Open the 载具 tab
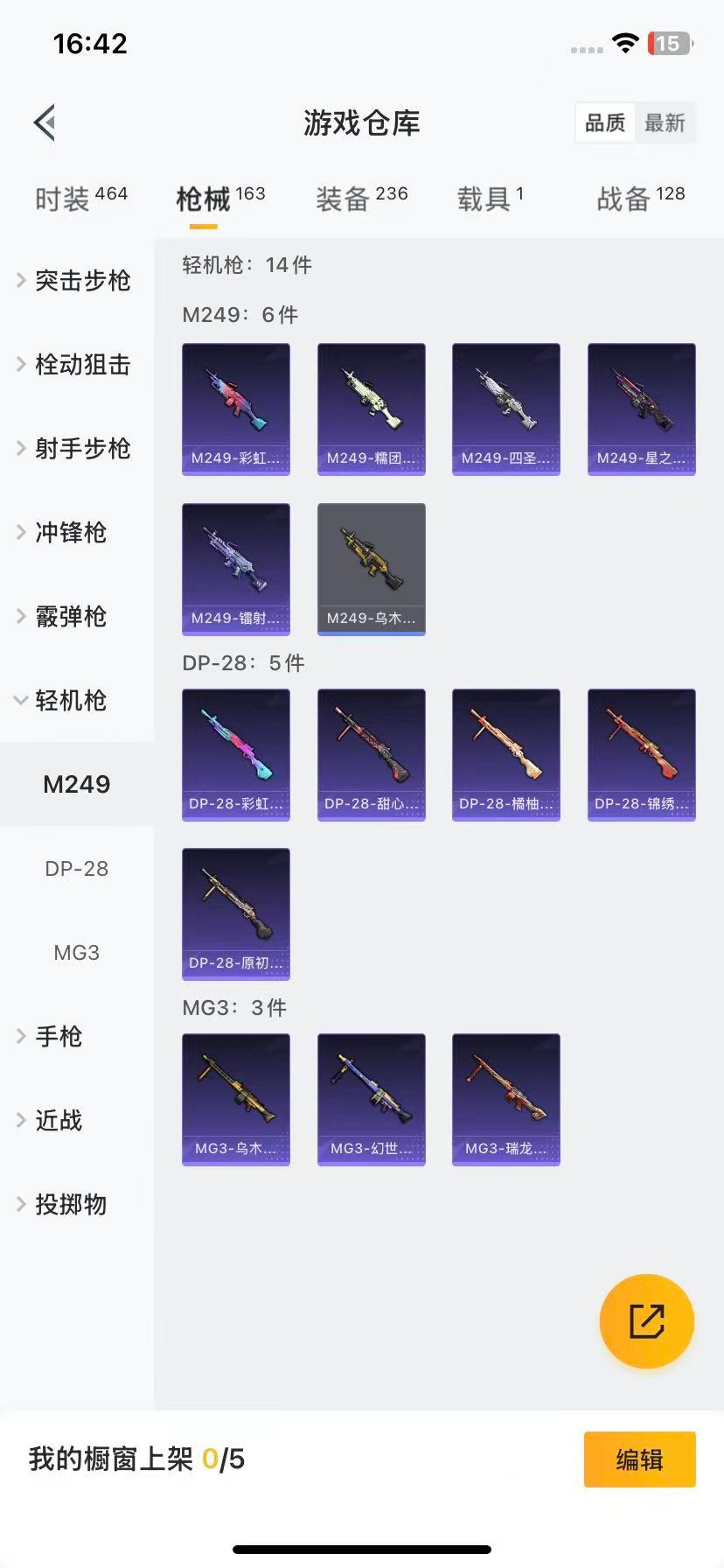The image size is (724, 1568). tap(490, 199)
